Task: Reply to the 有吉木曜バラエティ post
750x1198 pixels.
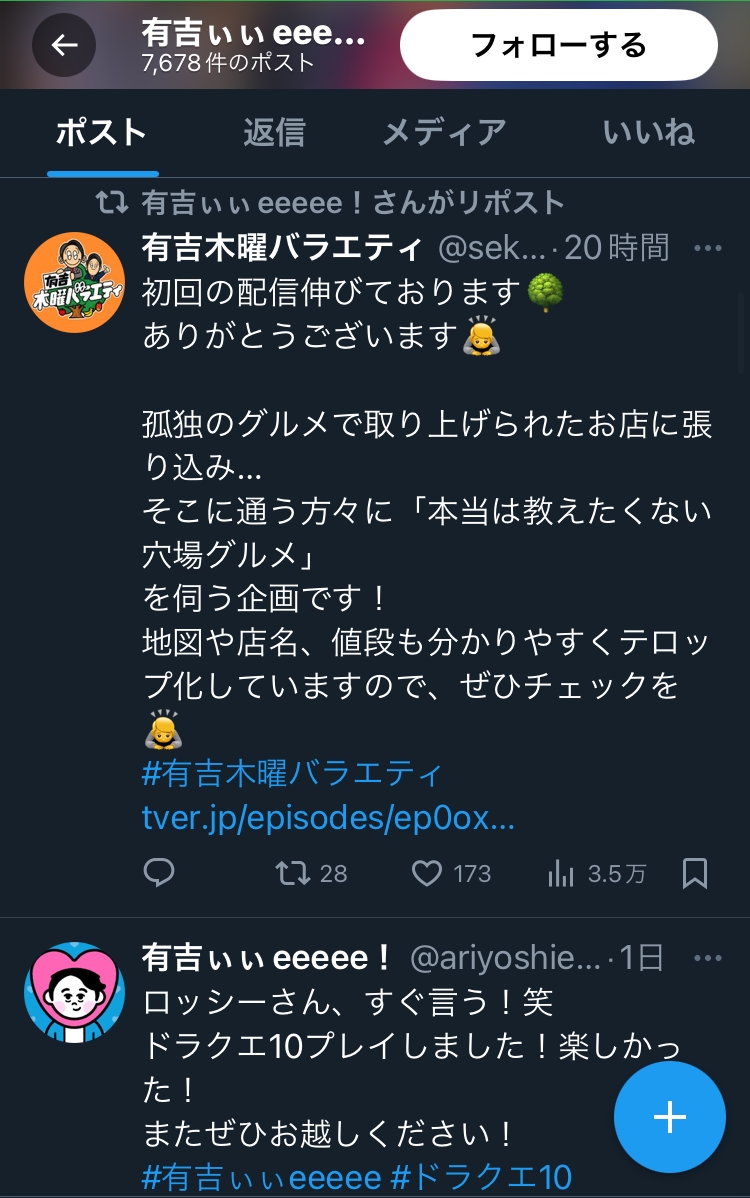Action: click(x=160, y=873)
